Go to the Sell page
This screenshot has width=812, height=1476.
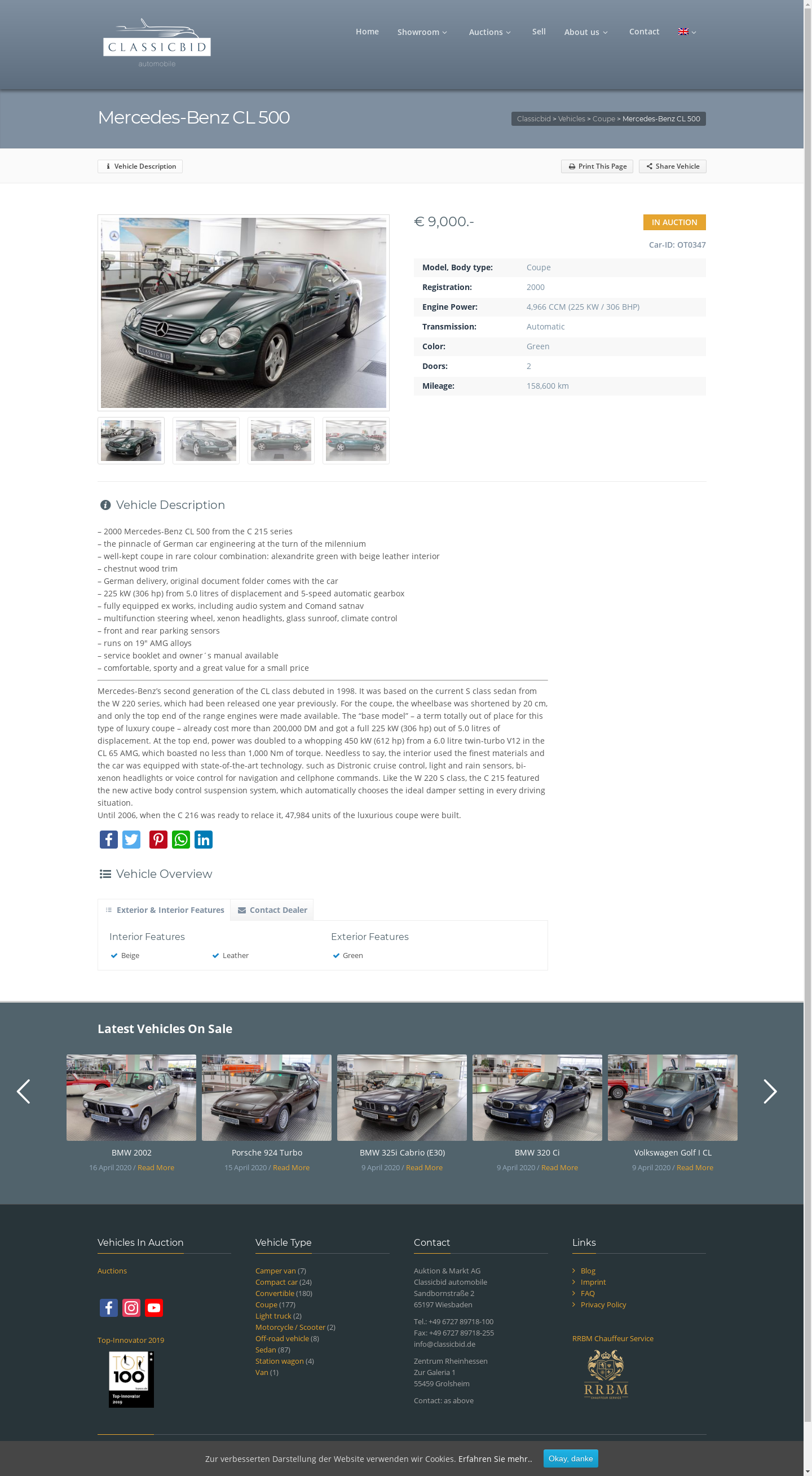(539, 32)
